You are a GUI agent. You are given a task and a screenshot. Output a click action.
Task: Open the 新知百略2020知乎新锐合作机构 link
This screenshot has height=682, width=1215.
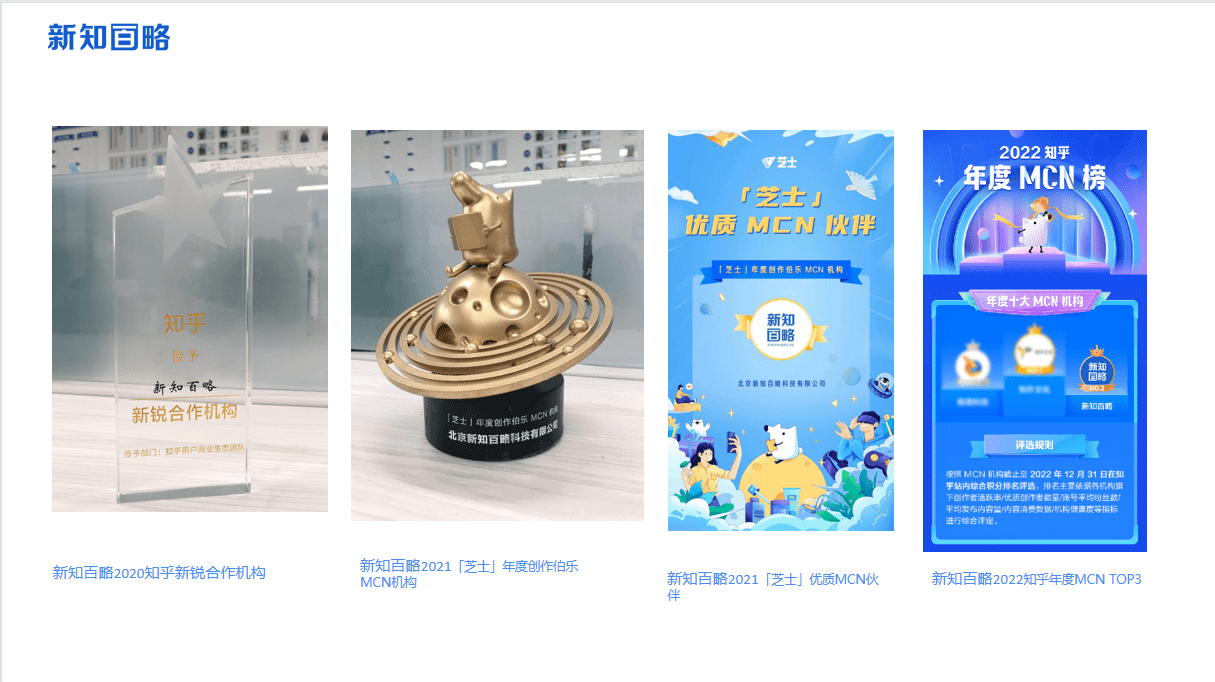(x=159, y=573)
